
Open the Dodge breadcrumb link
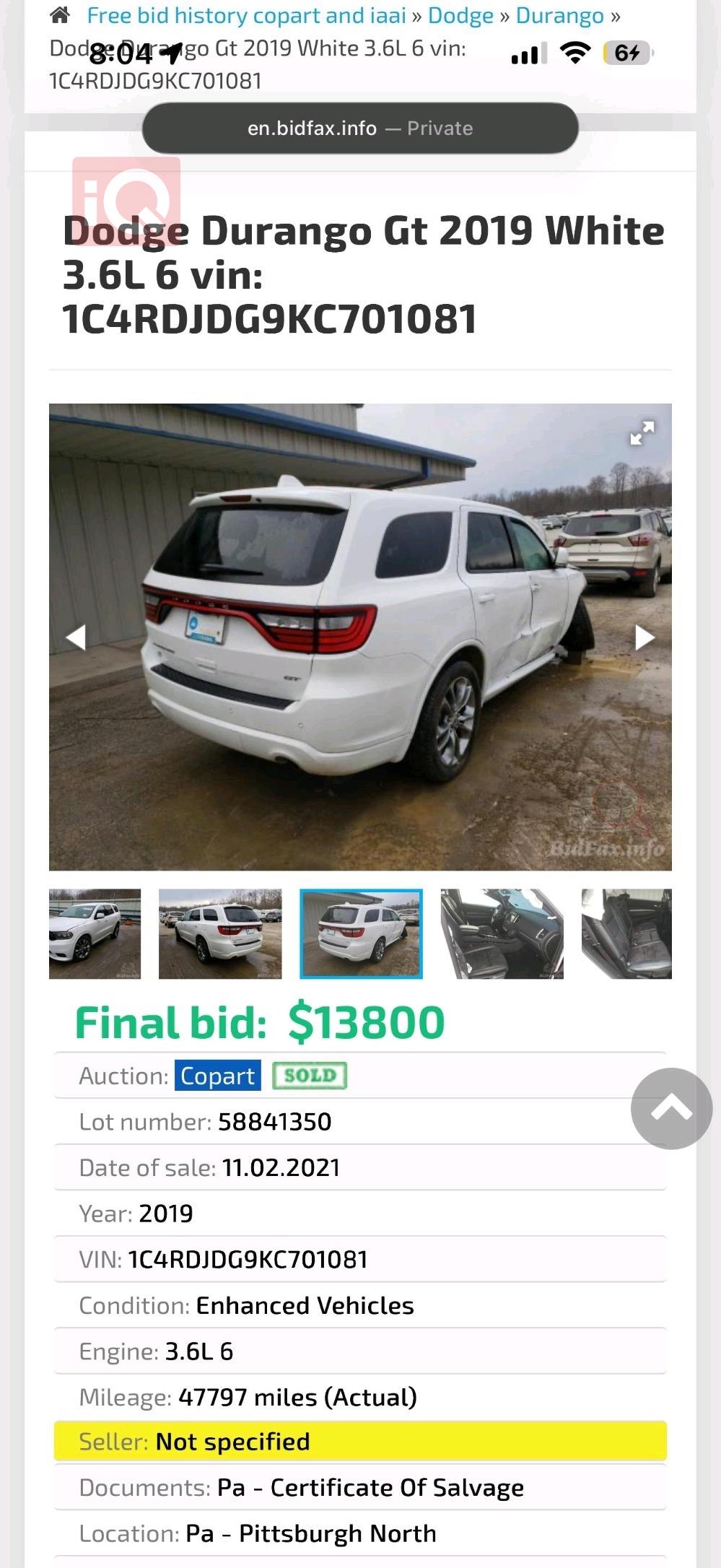pyautogui.click(x=460, y=15)
